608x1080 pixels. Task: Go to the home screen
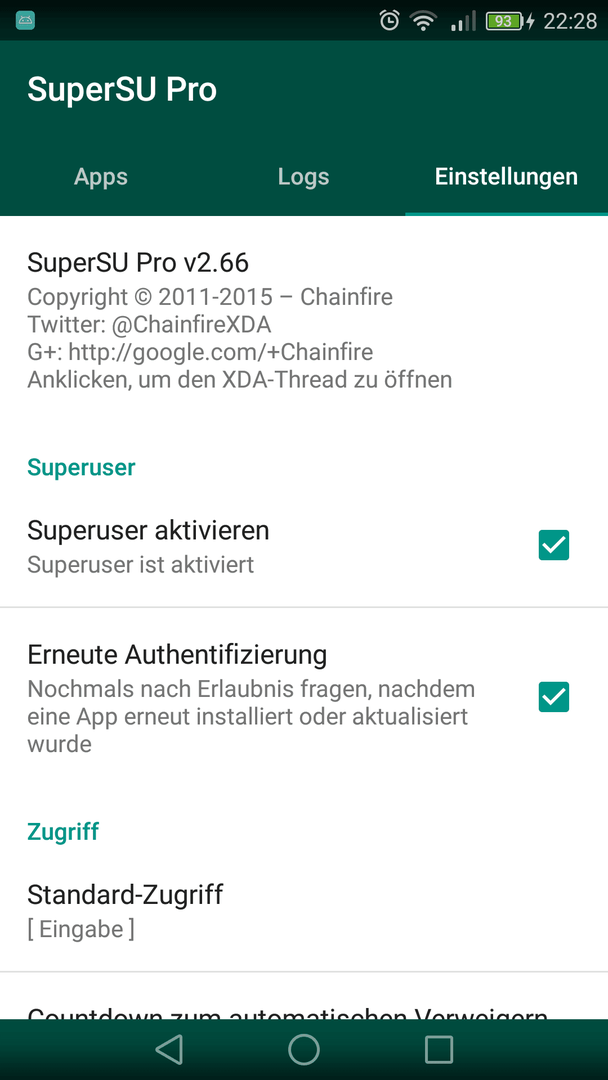point(304,1050)
